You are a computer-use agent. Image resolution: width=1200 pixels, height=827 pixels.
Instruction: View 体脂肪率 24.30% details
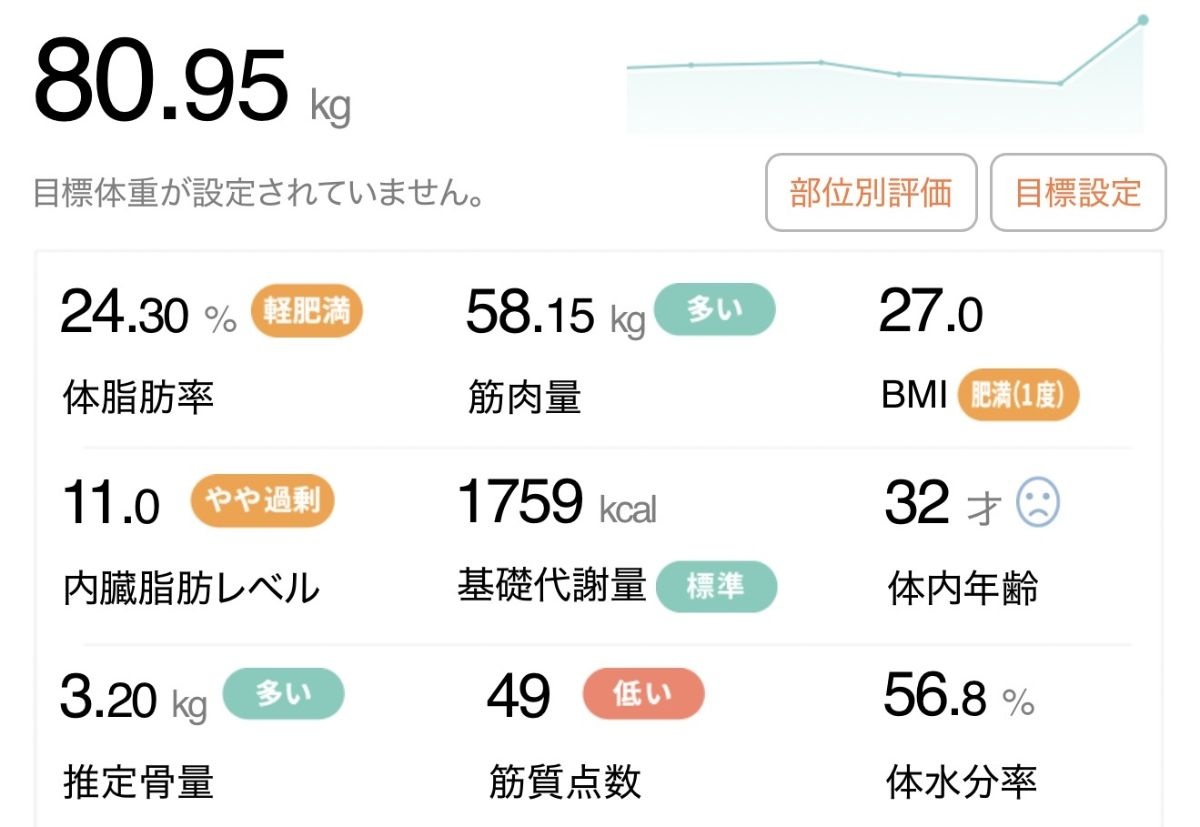pyautogui.click(x=200, y=350)
